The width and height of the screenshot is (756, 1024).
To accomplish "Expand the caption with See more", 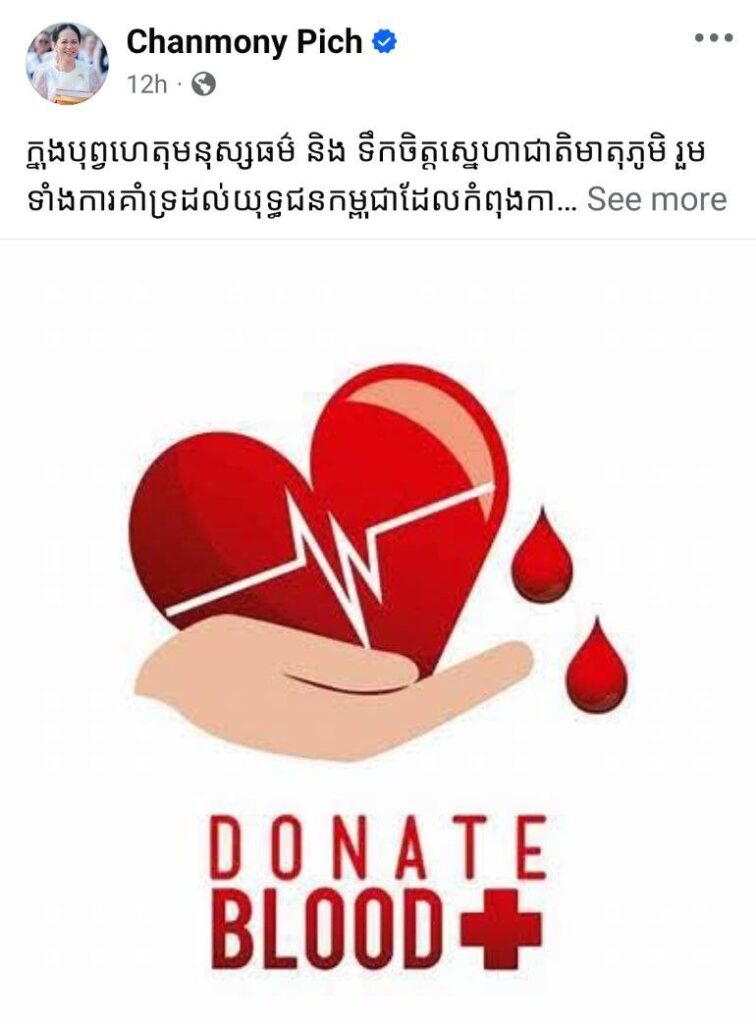I will (x=656, y=199).
